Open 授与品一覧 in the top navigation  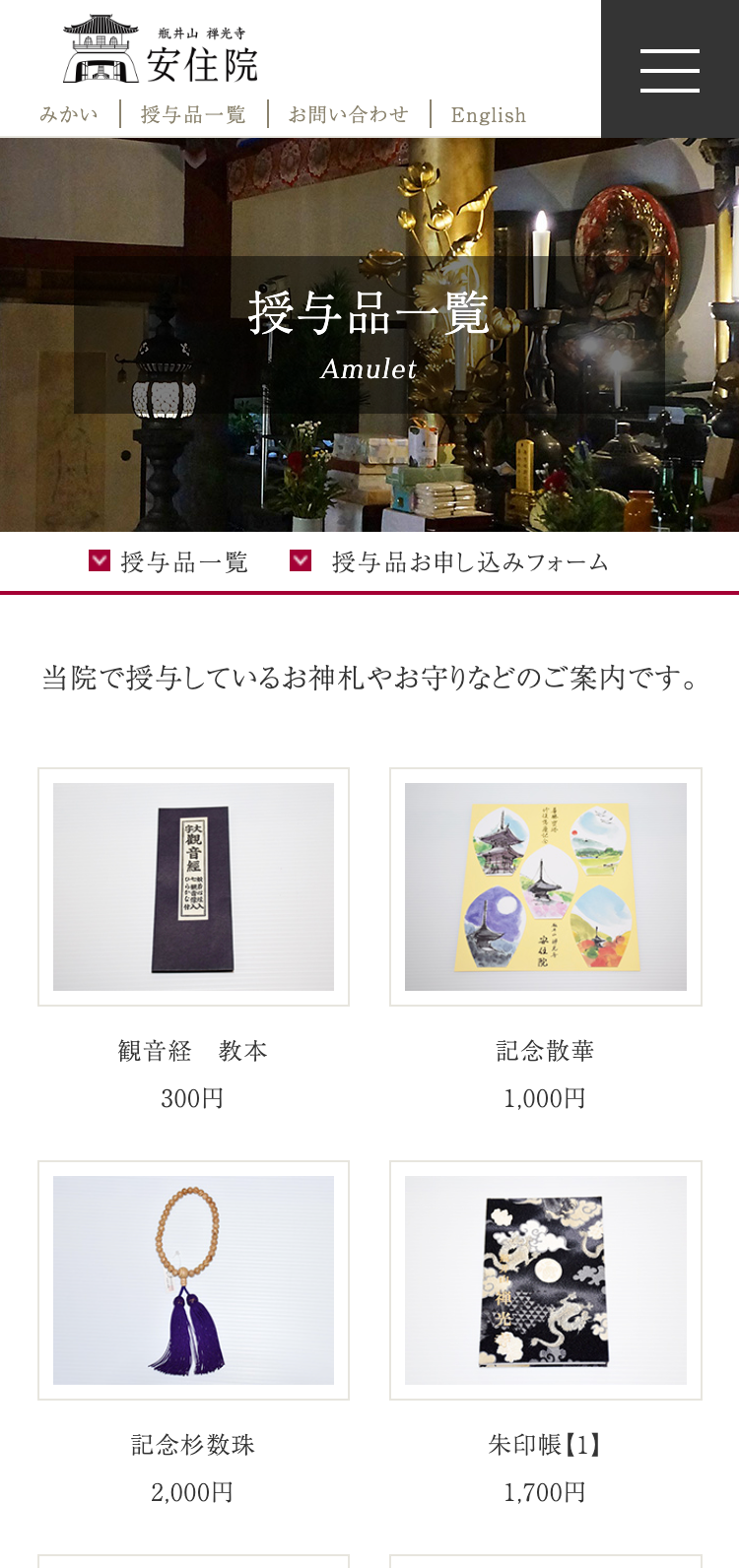pos(193,115)
